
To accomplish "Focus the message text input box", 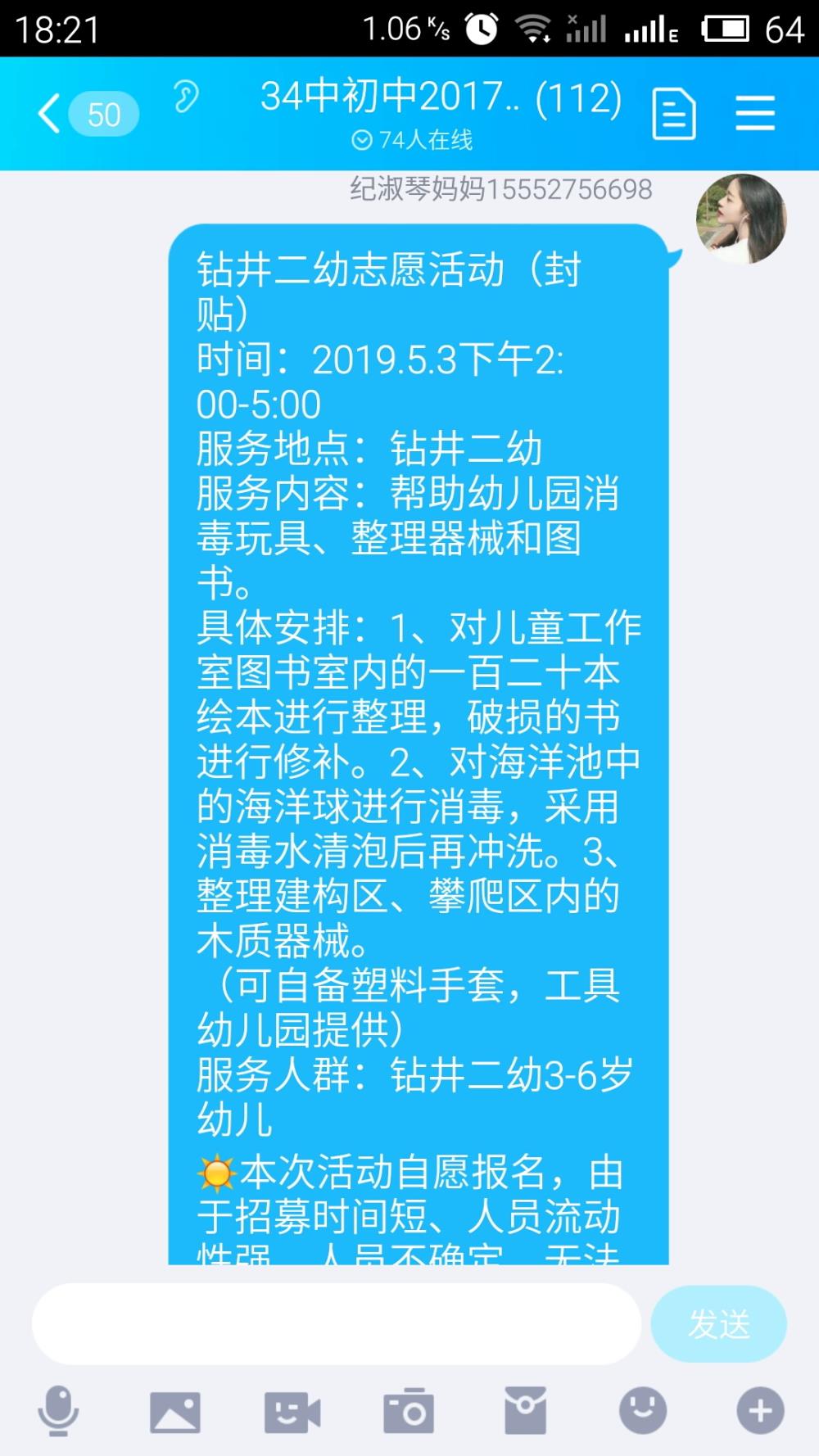I will 336,1323.
